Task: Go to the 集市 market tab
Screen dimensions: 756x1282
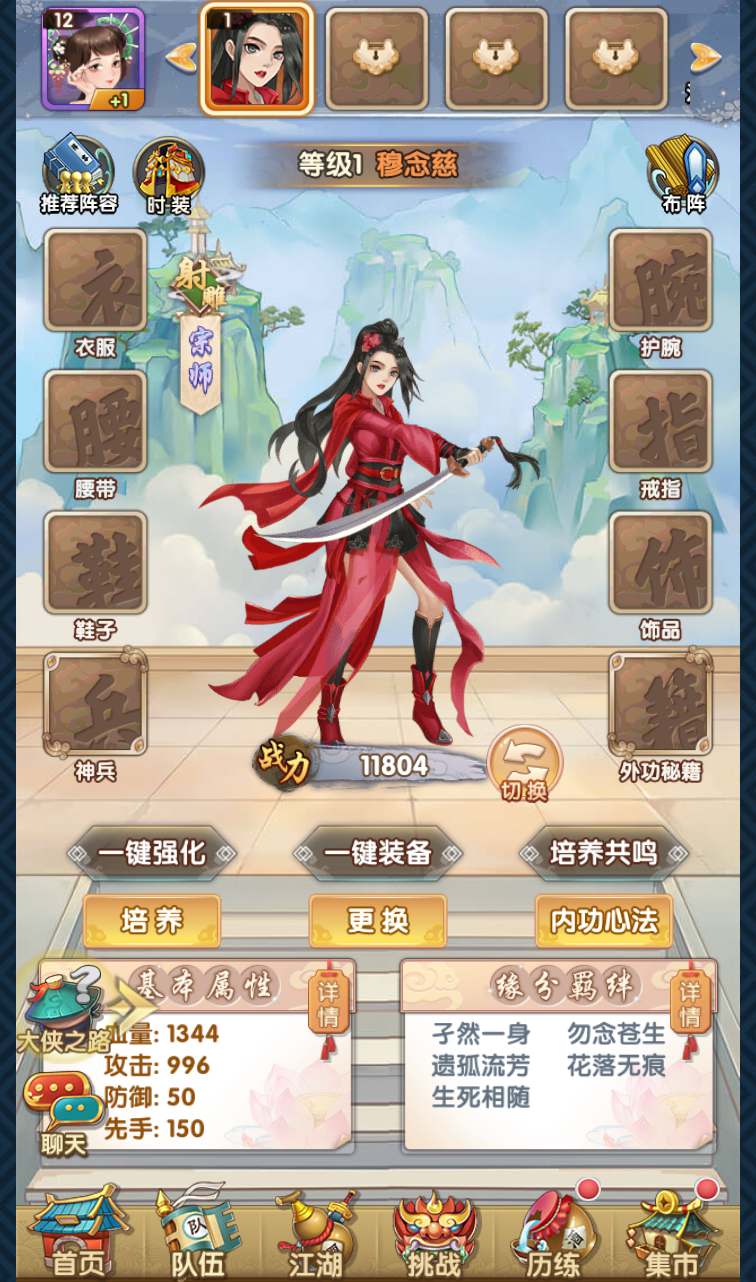Action: tap(672, 1240)
